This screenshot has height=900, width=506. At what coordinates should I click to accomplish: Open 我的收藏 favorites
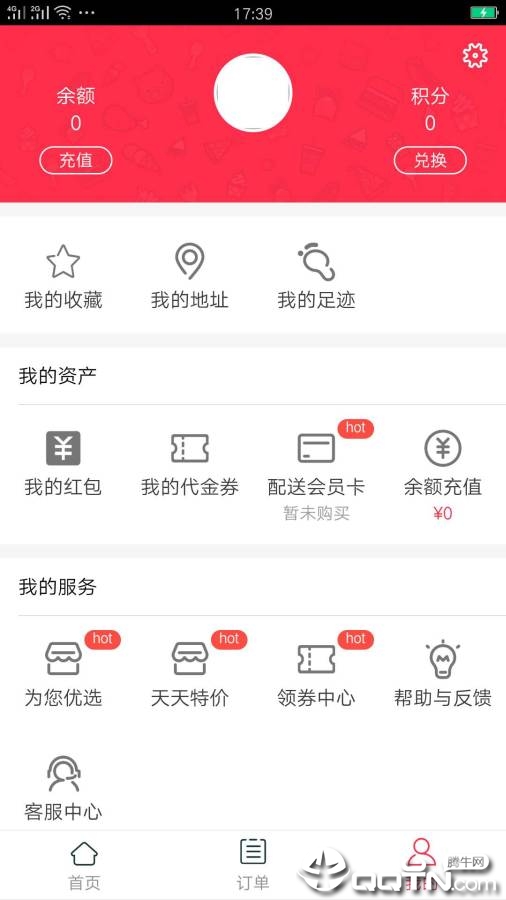pyautogui.click(x=63, y=277)
